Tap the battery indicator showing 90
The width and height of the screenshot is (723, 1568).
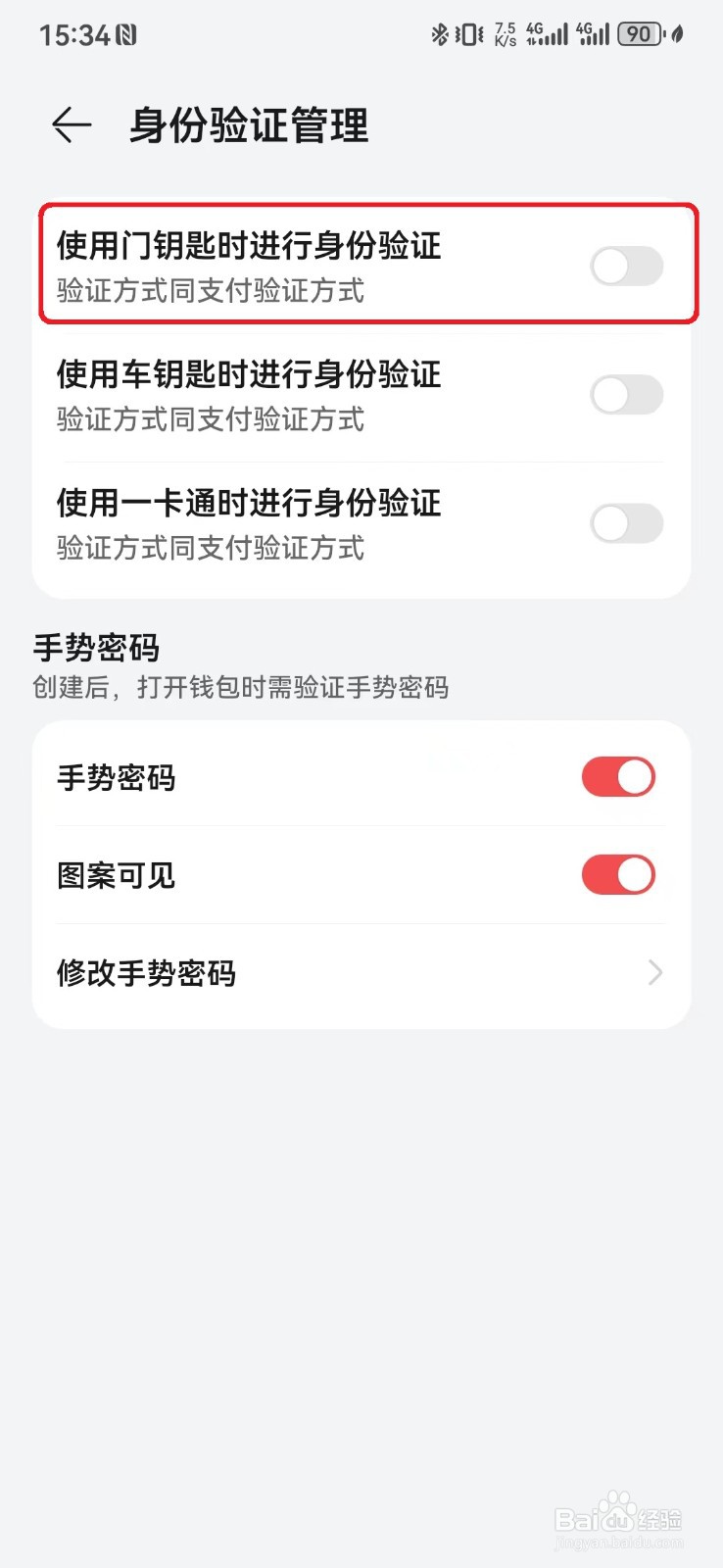coord(638,32)
